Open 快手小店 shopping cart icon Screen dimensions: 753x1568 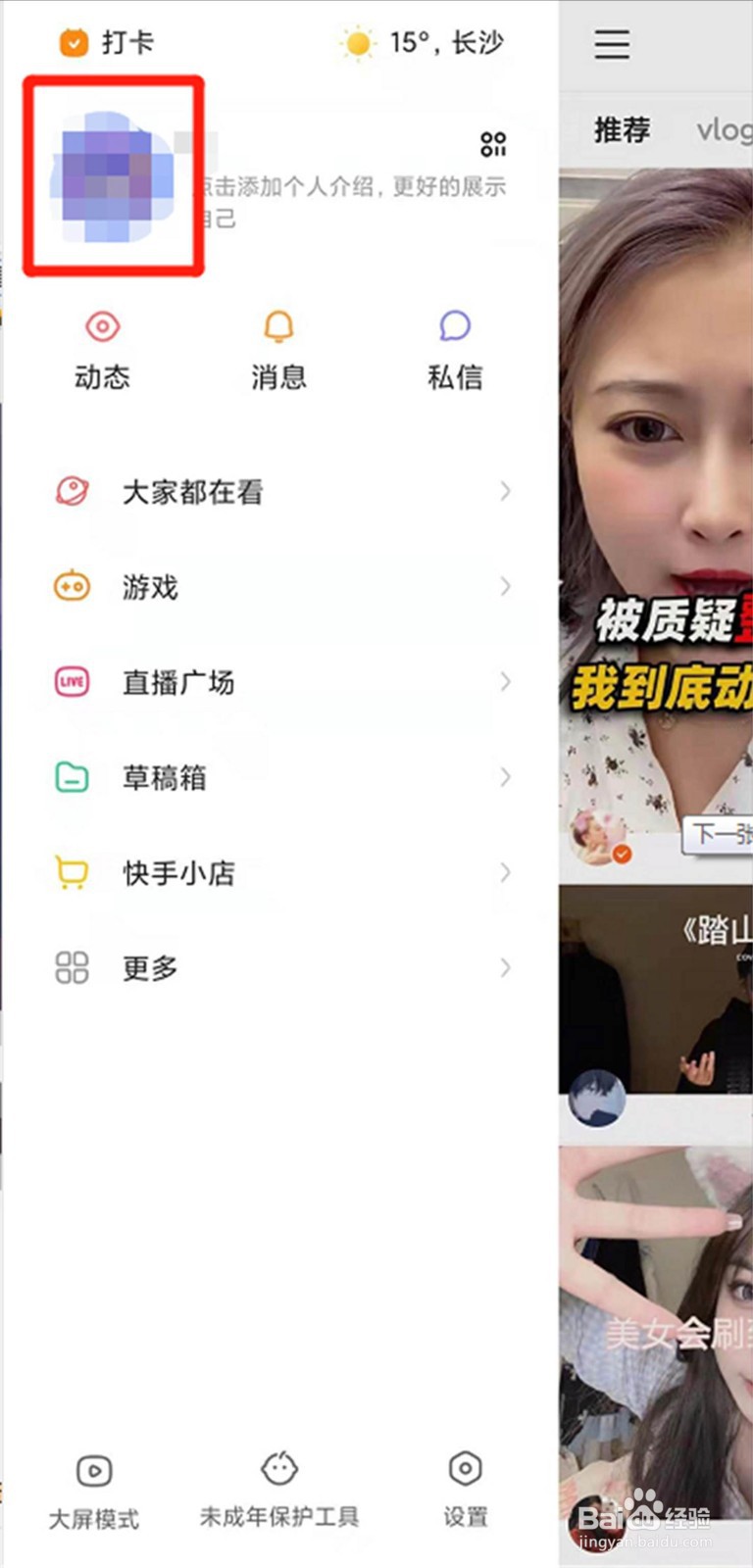pos(70,871)
